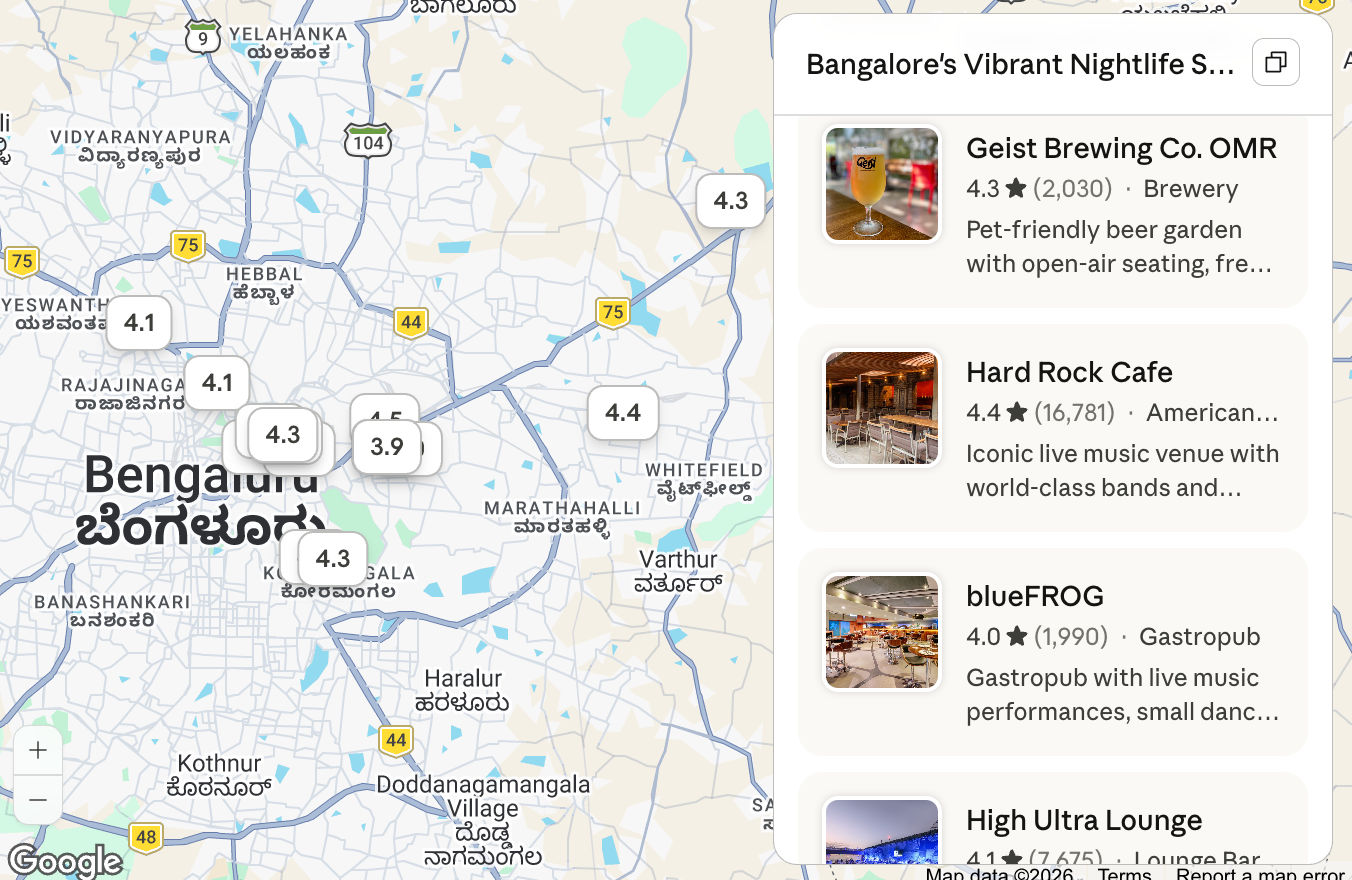Open the Geist Brewing Co. OMR card
This screenshot has height=880, width=1352.
pos(1052,204)
